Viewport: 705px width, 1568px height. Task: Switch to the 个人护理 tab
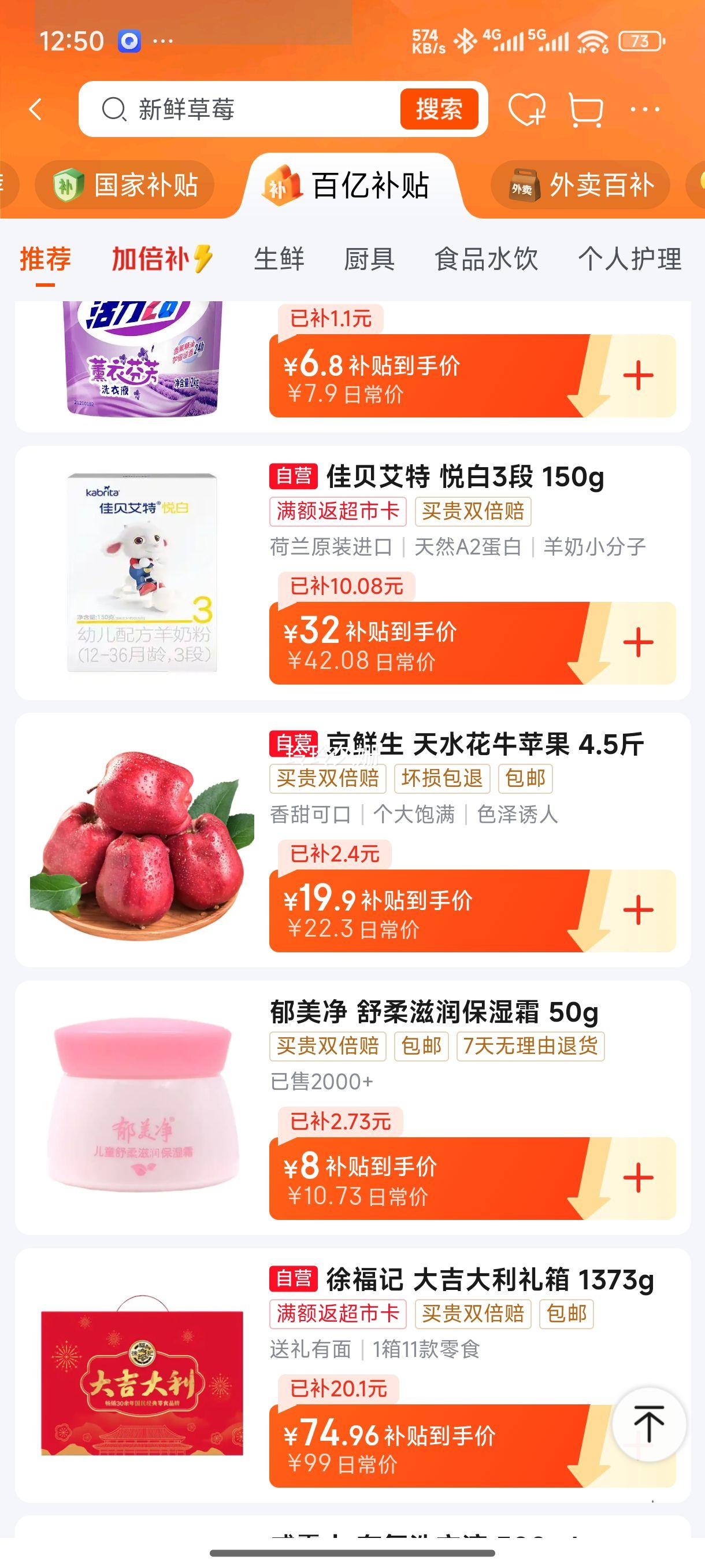pos(630,260)
